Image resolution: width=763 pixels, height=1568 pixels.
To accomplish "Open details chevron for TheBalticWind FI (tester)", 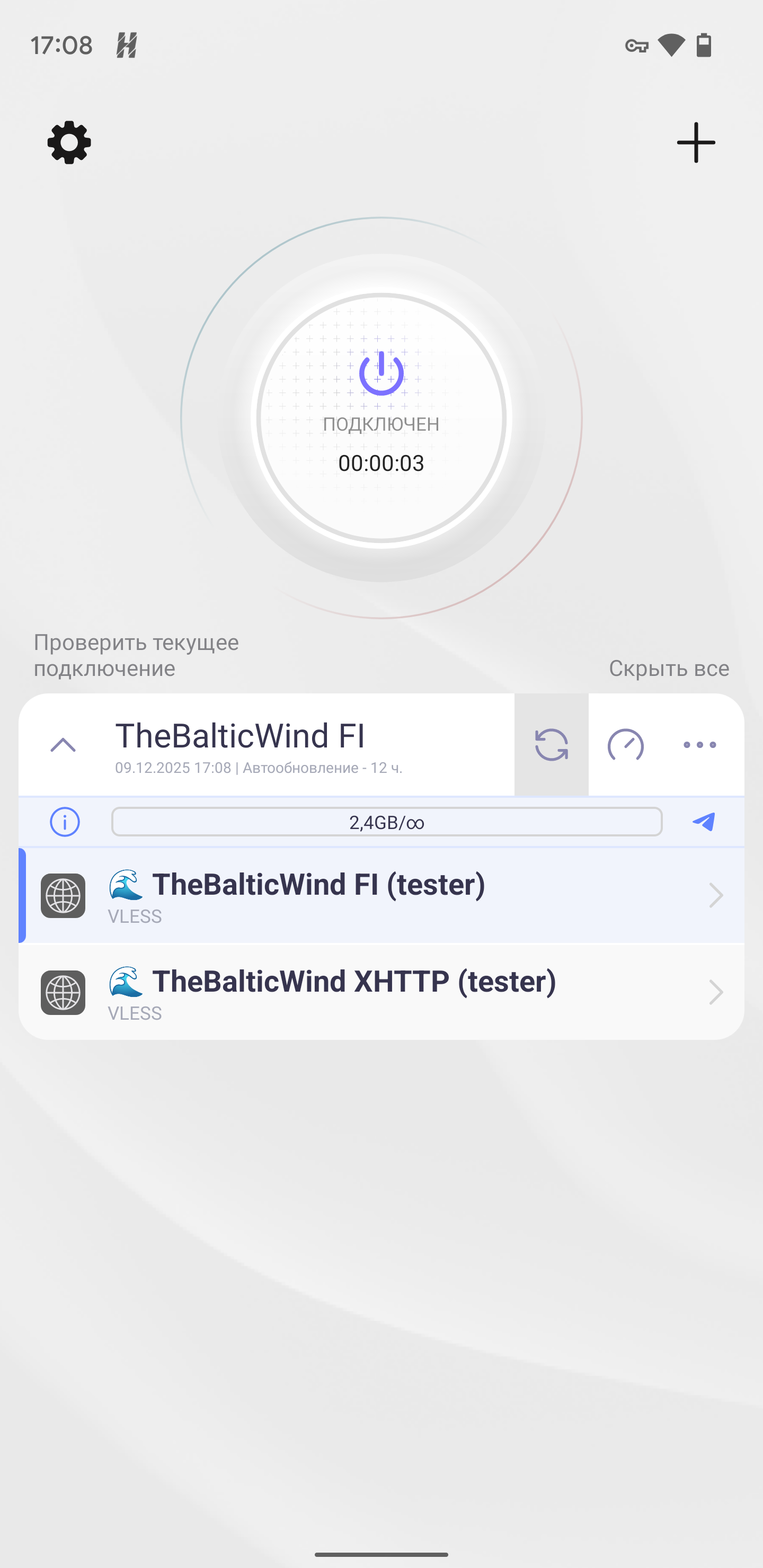I will (715, 895).
